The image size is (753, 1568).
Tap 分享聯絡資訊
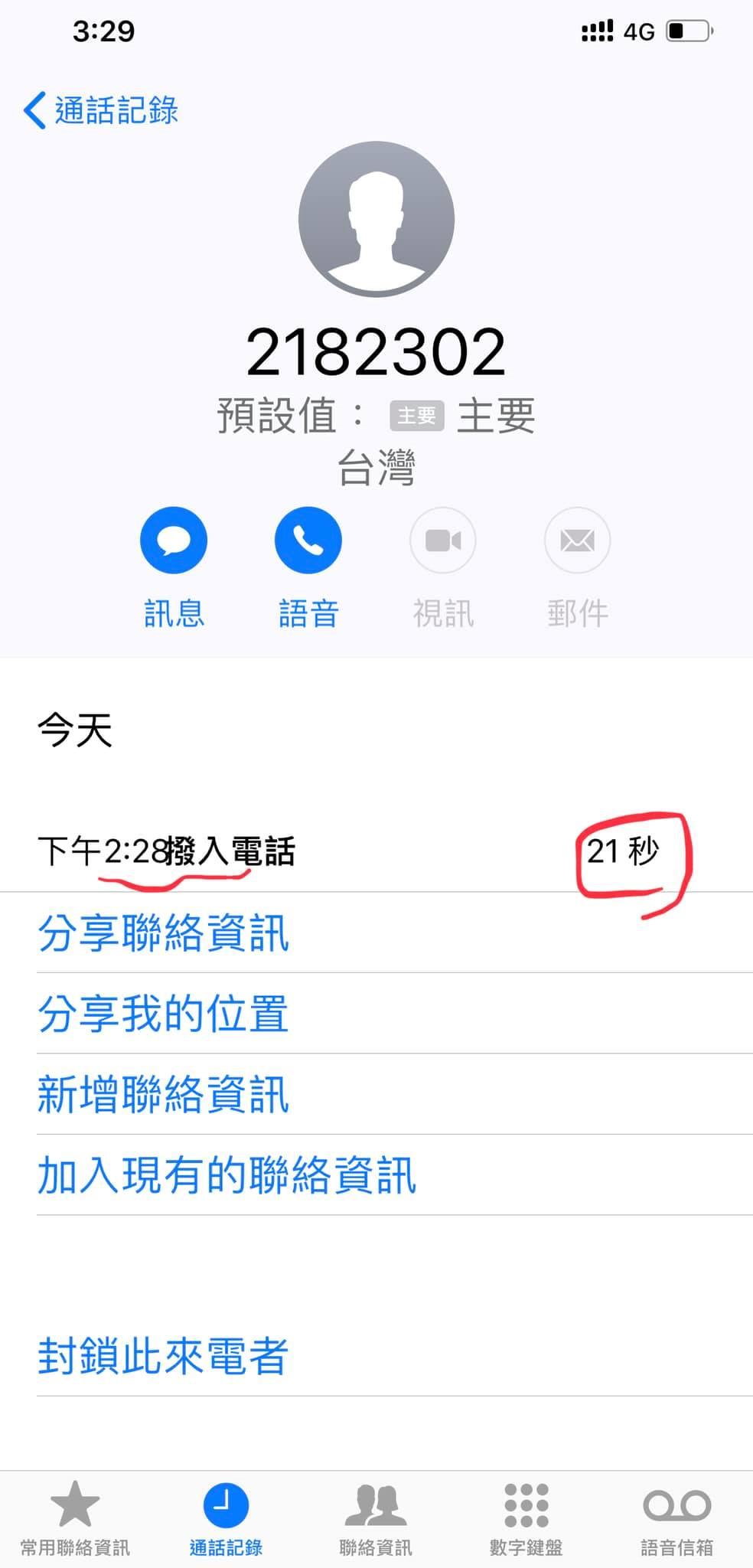[x=163, y=933]
